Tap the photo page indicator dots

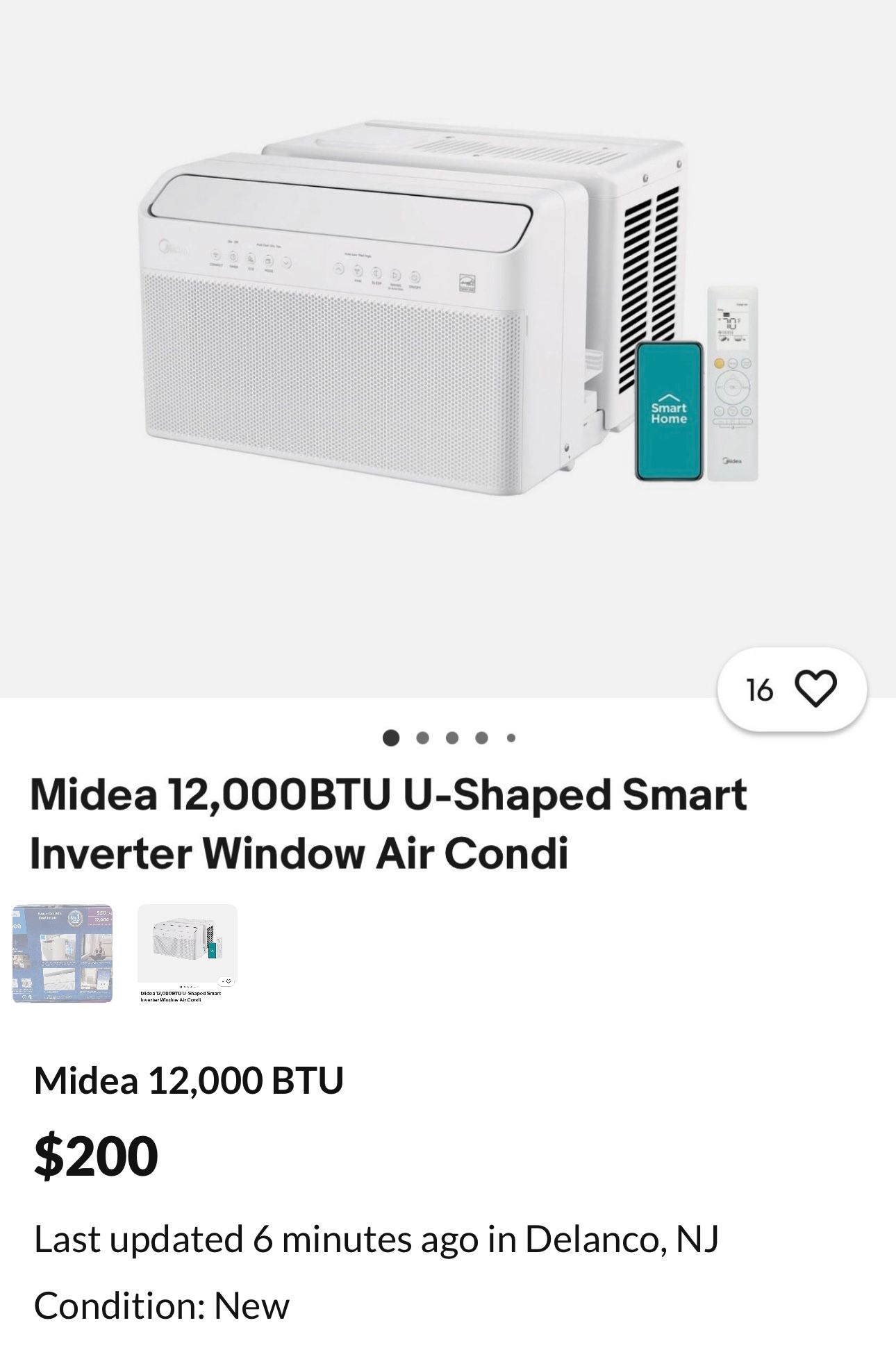[x=449, y=738]
